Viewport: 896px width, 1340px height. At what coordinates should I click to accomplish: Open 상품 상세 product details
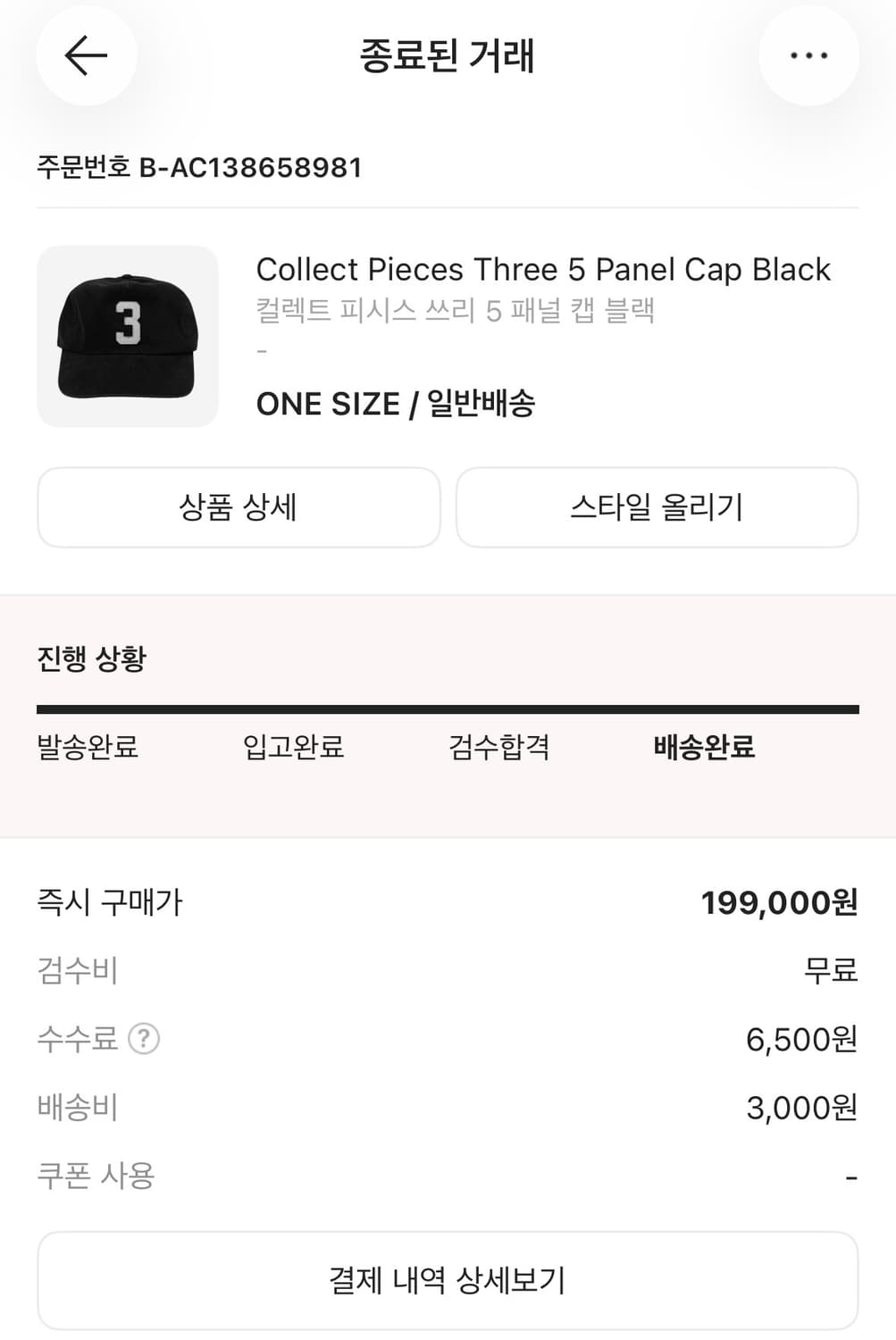click(238, 507)
